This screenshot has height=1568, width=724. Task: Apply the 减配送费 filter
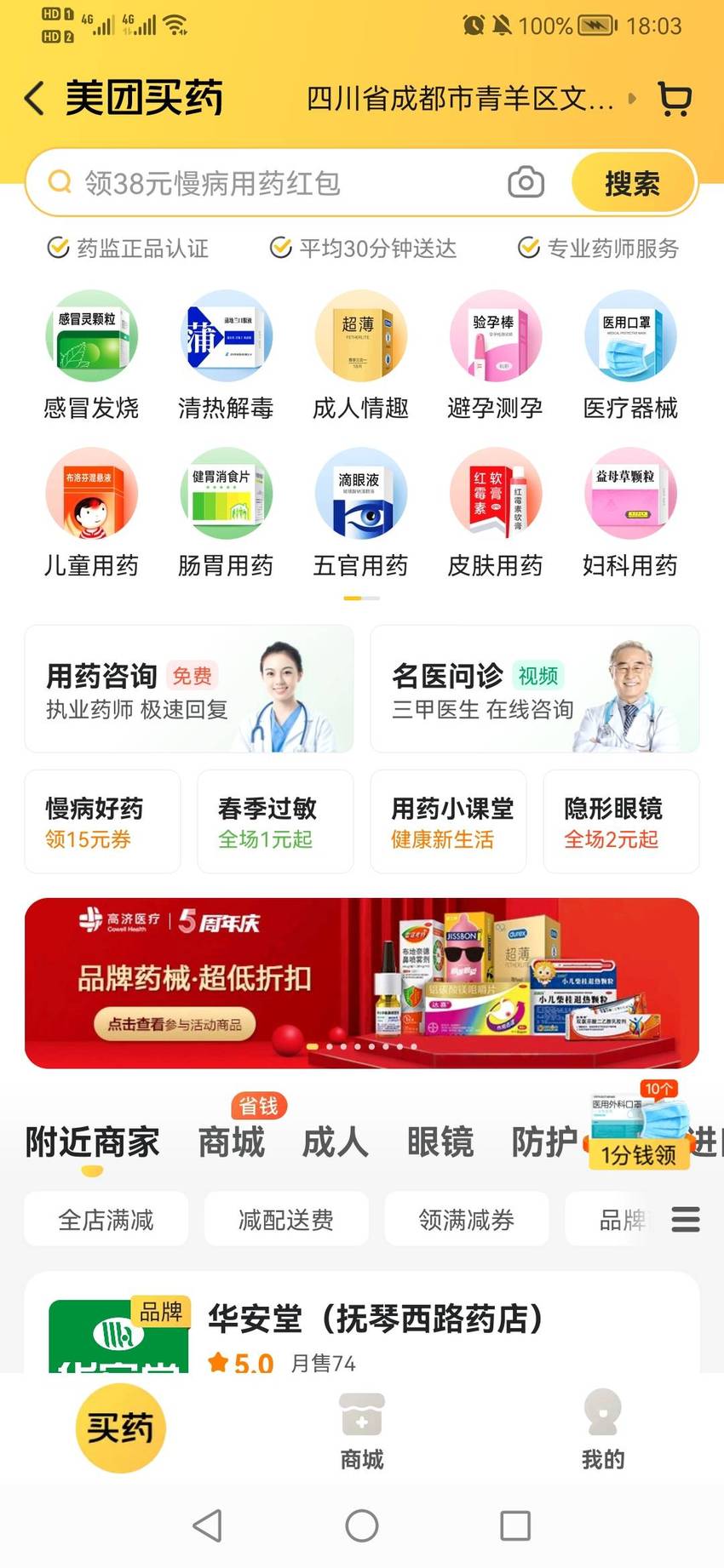pyautogui.click(x=286, y=1220)
